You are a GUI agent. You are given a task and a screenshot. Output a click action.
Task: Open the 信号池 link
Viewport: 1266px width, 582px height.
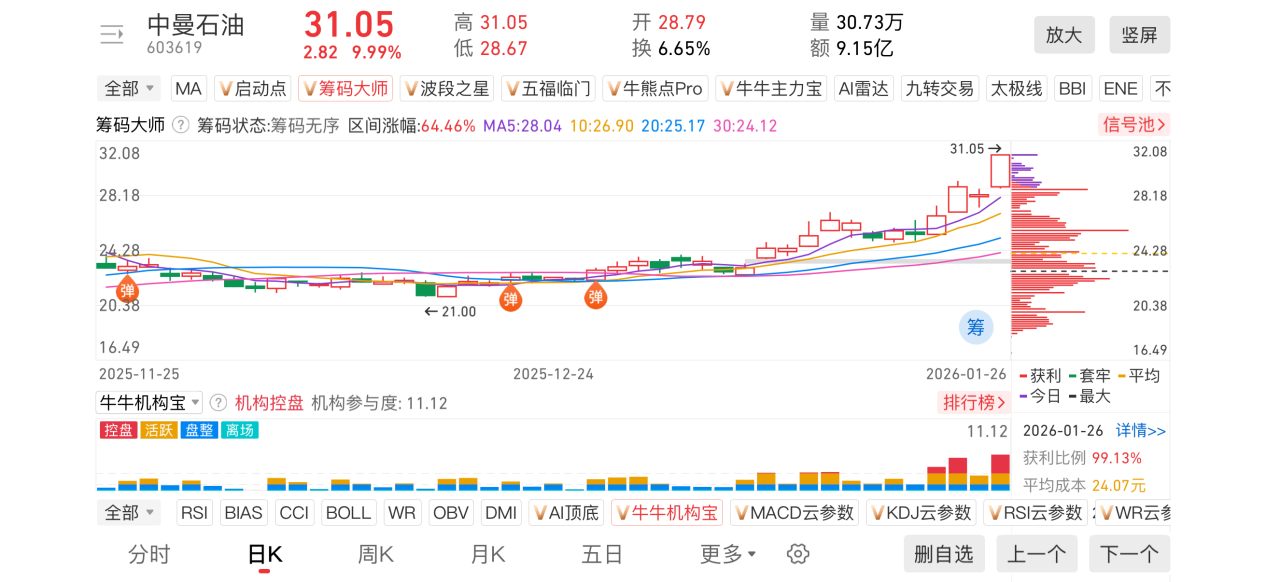pos(1134,125)
